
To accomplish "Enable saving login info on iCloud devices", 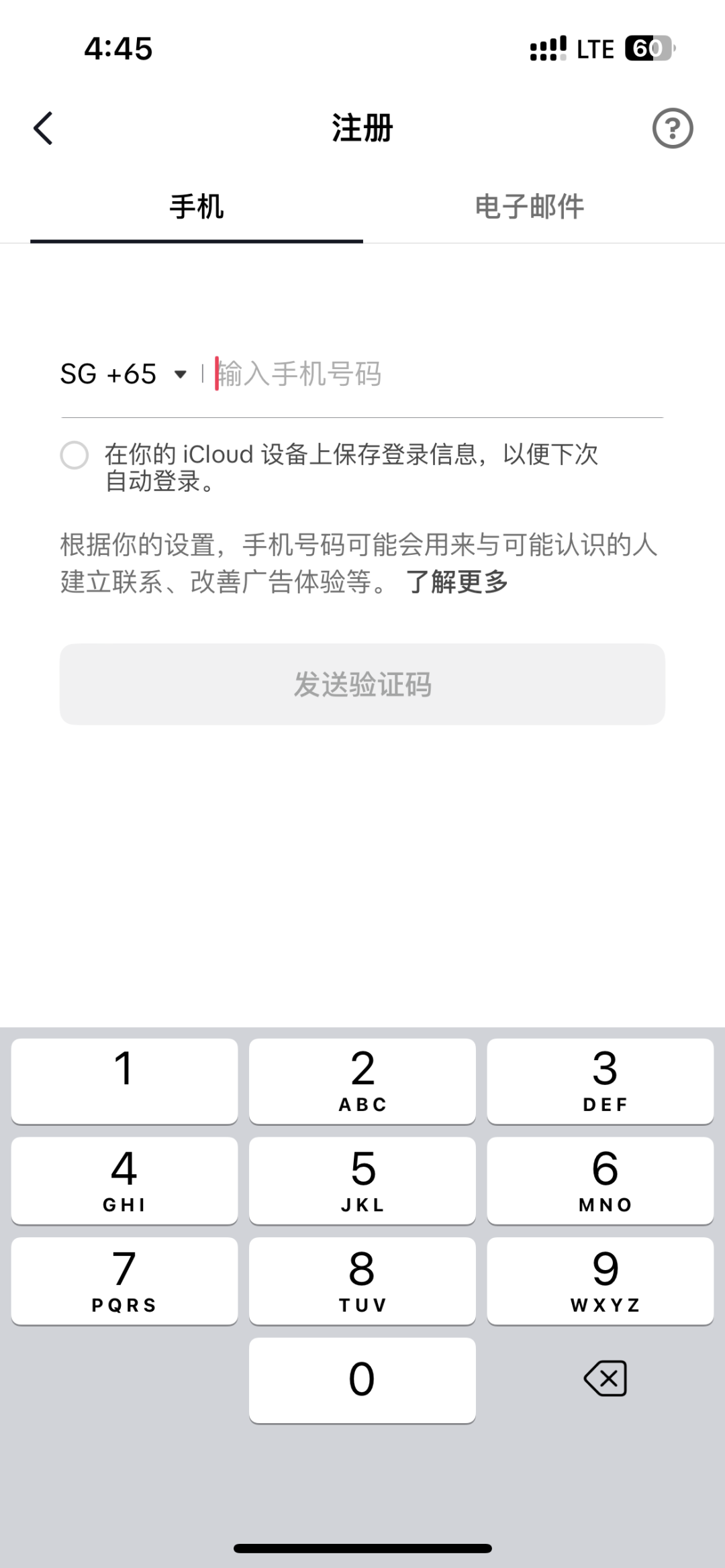I will coord(75,455).
